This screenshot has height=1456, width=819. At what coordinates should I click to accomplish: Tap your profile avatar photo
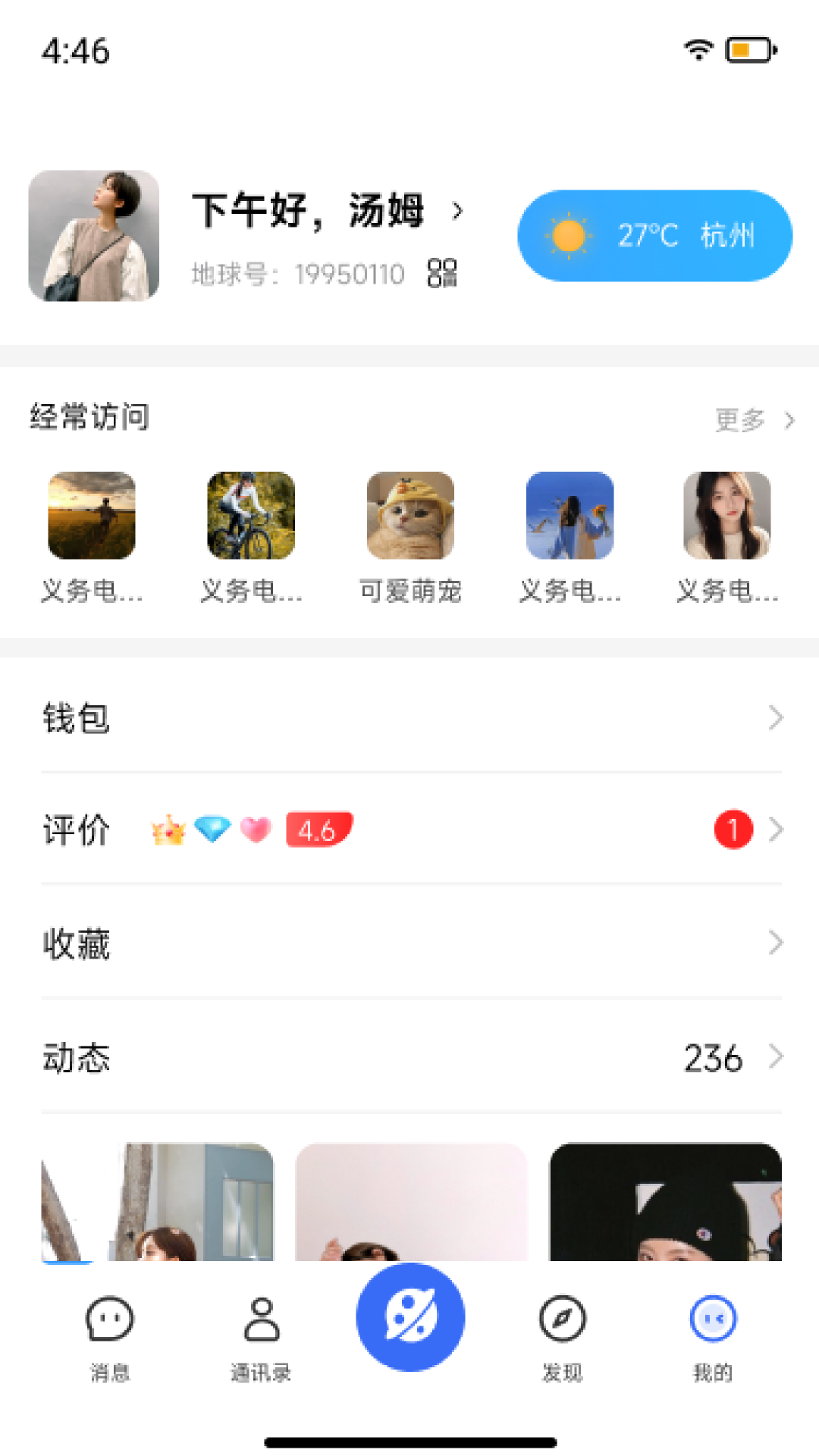point(93,235)
